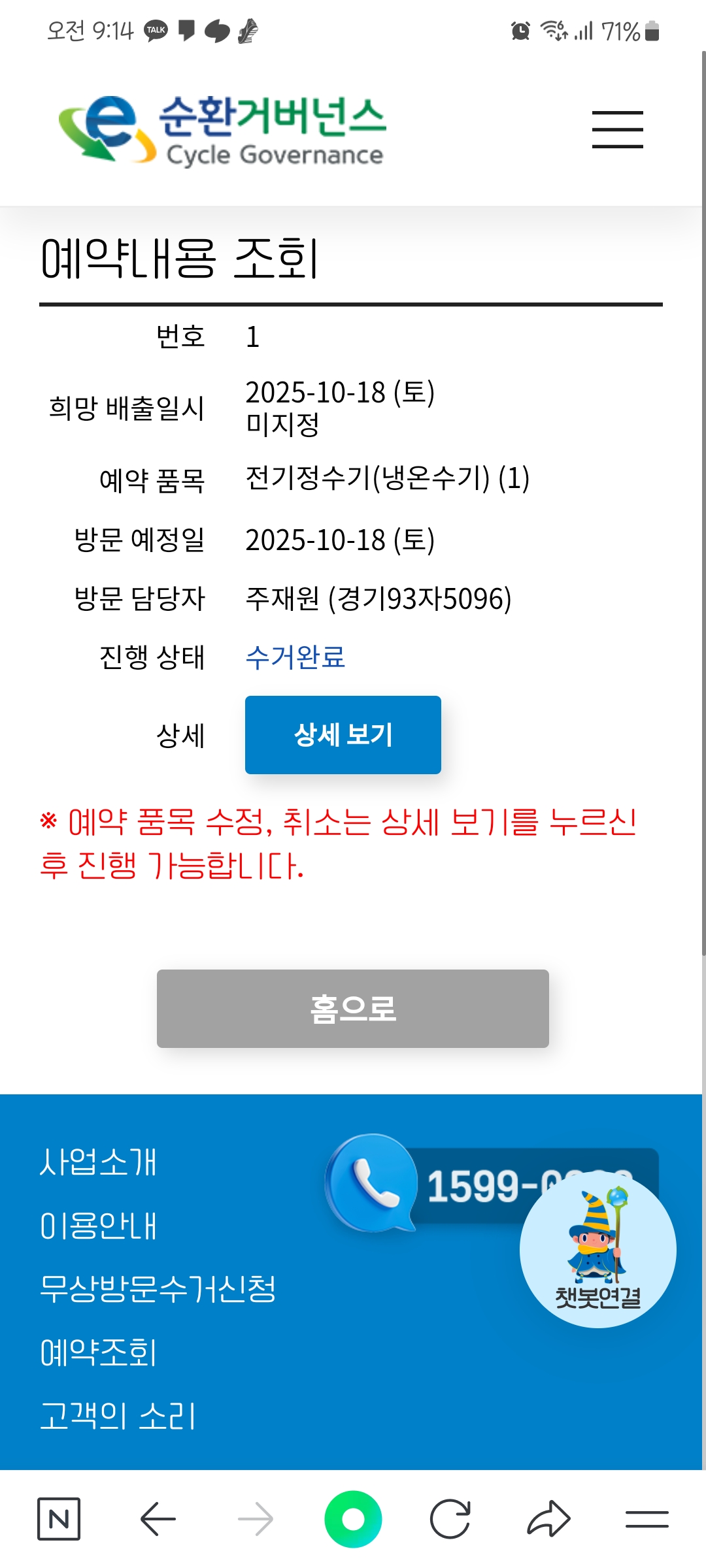This screenshot has height=1568, width=706.
Task: Open the hamburger menu at top right
Action: point(617,129)
